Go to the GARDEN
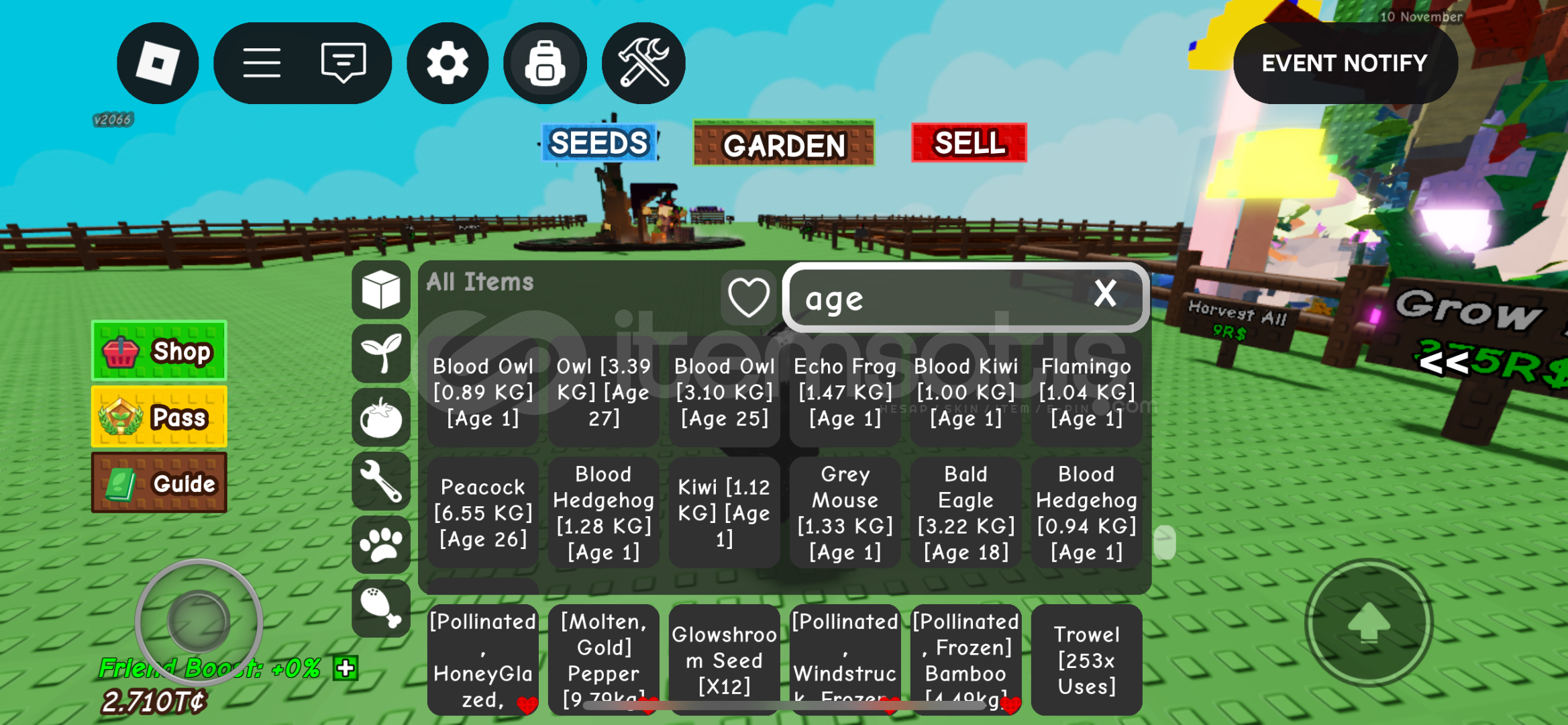 pos(784,144)
